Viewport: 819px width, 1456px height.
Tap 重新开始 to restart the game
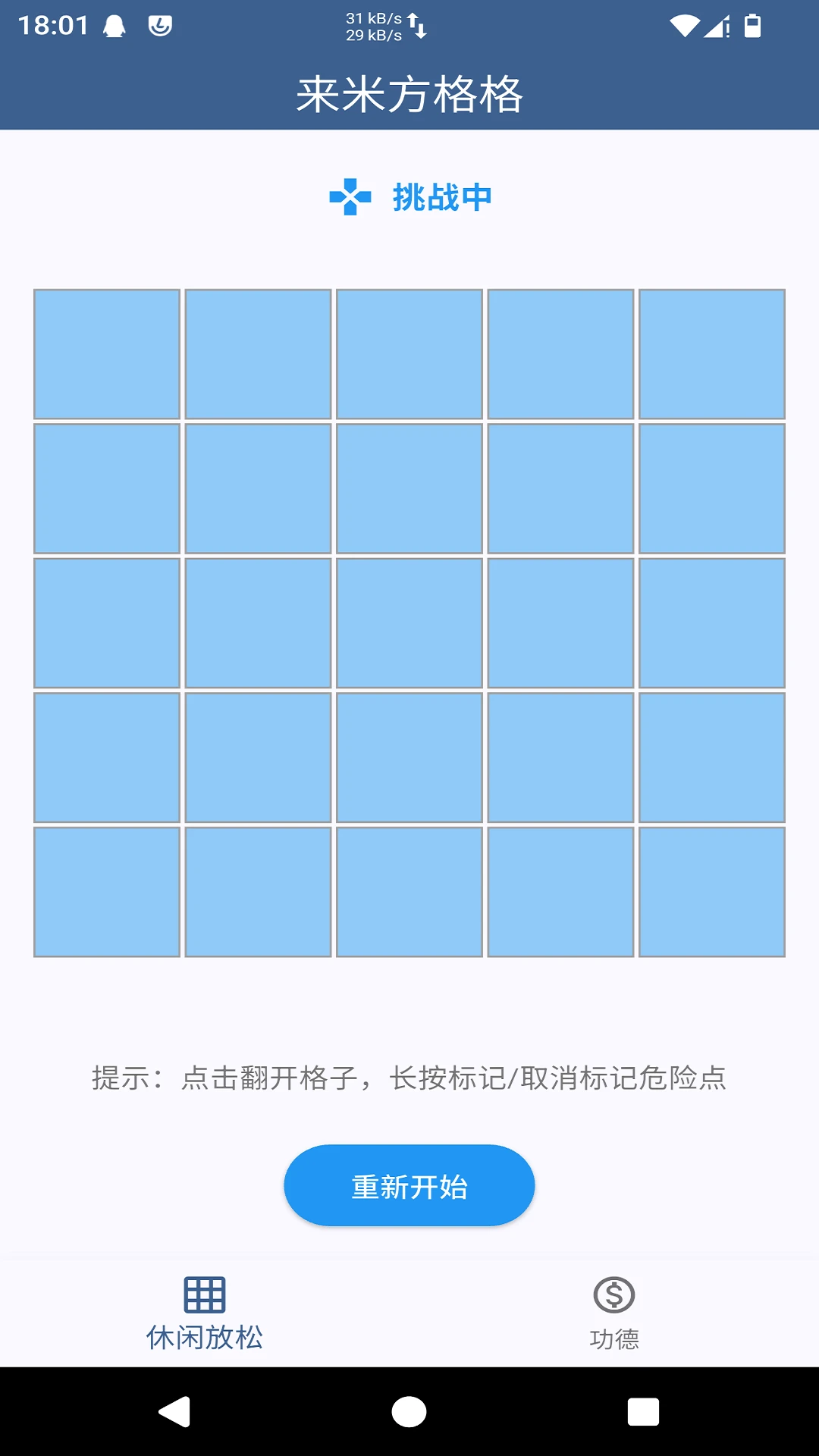(x=409, y=1185)
